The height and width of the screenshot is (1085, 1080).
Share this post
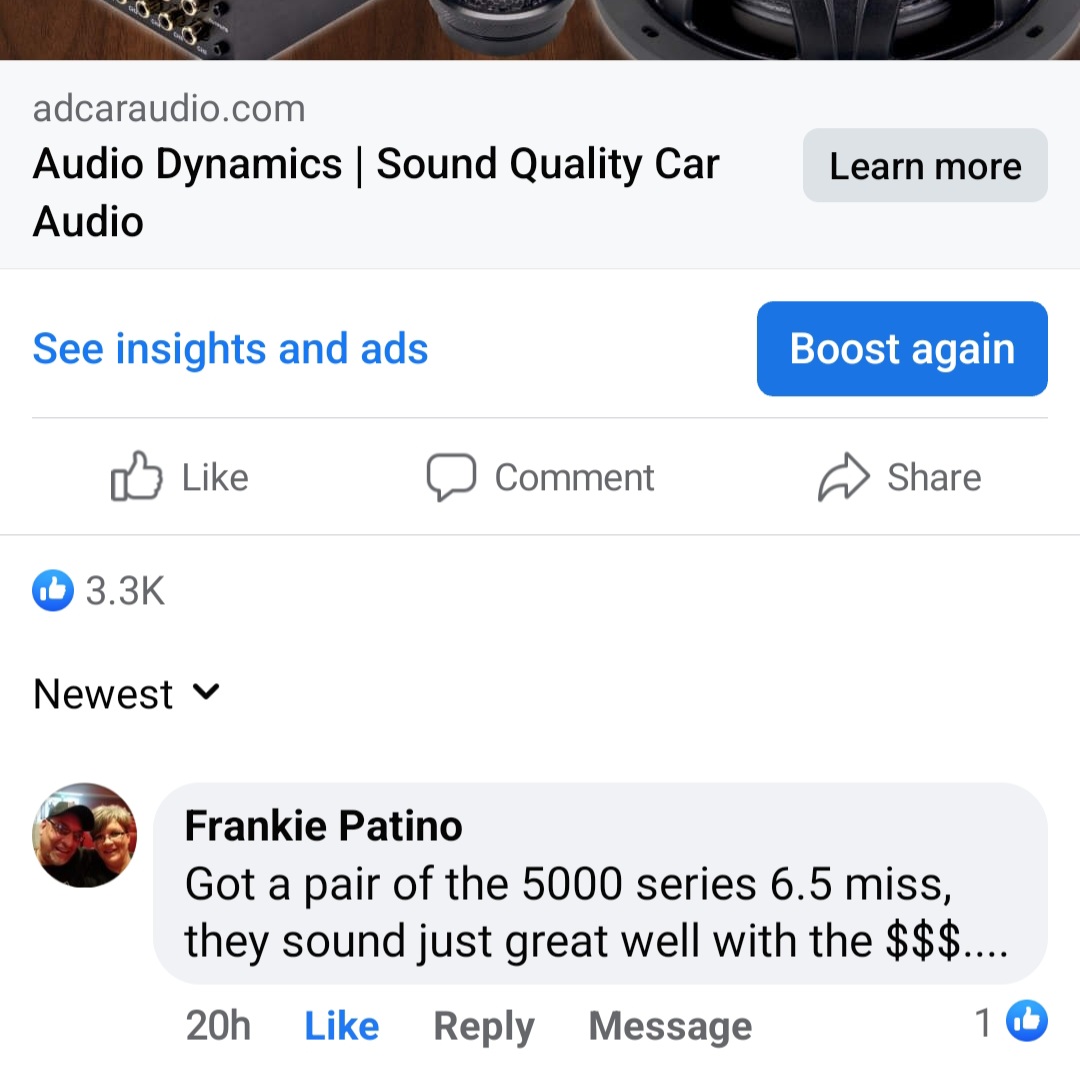(899, 477)
